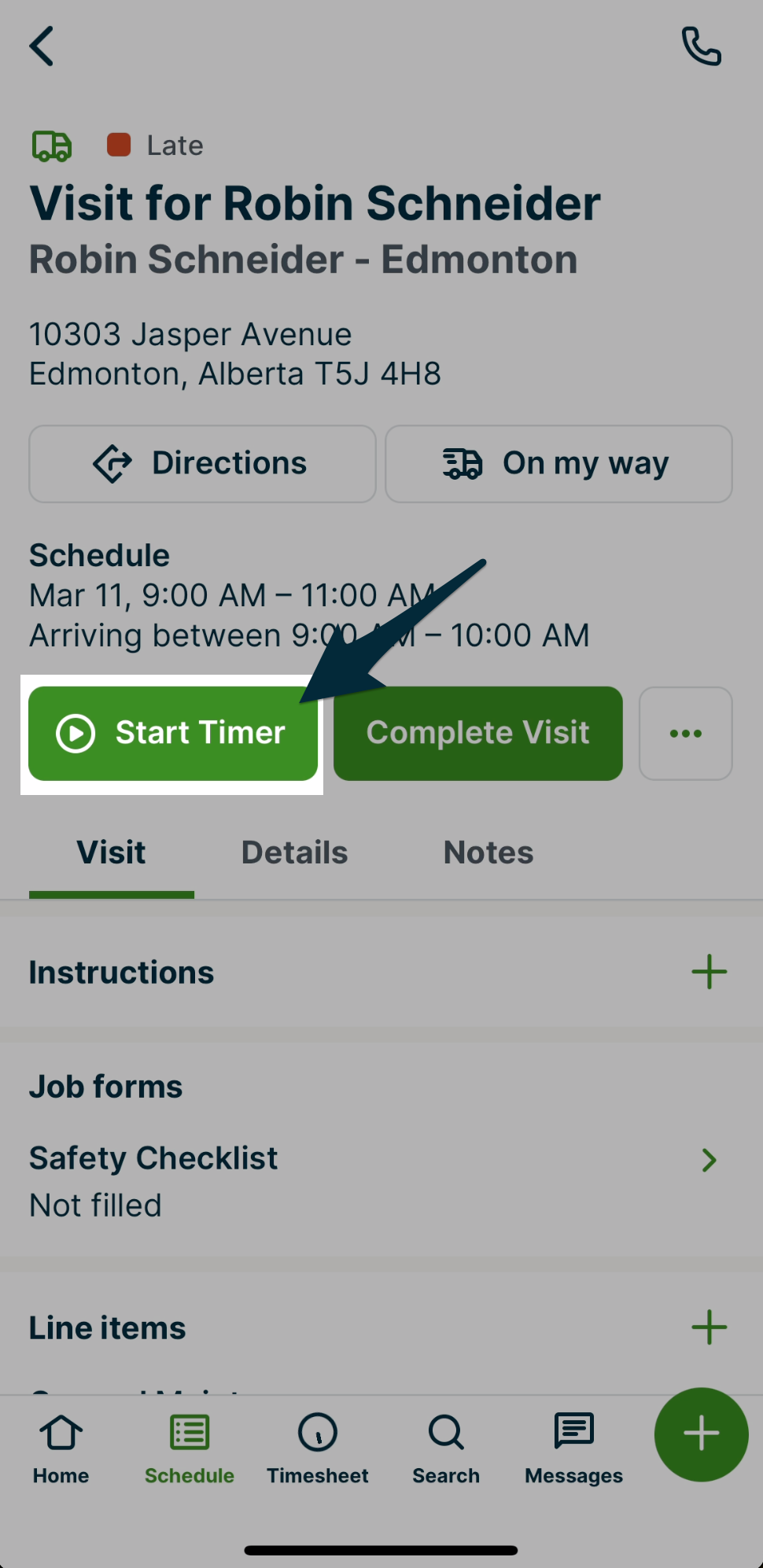Open the more options ellipsis menu
This screenshot has width=763, height=1568.
pyautogui.click(x=685, y=732)
